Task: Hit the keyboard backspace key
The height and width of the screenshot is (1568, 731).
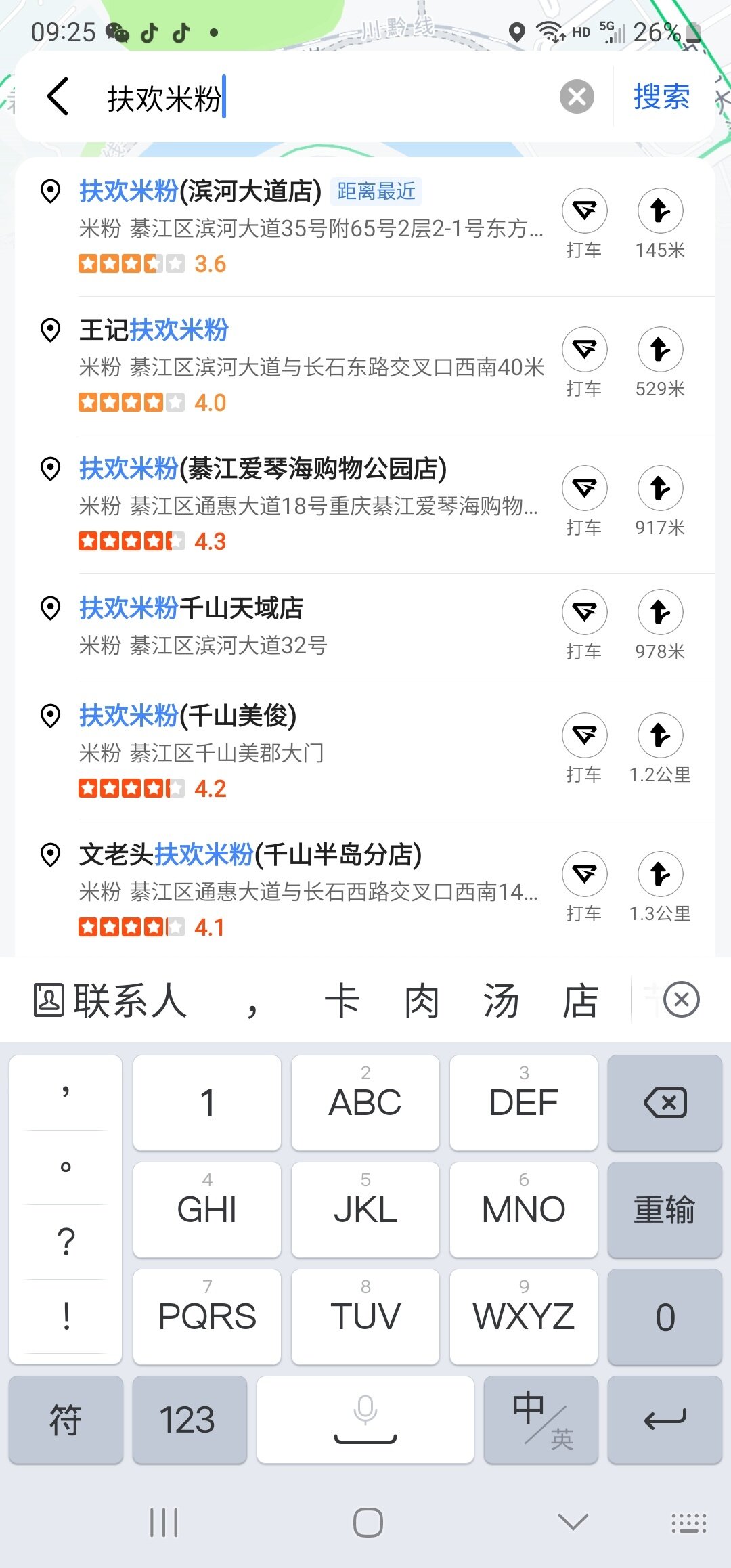Action: click(x=665, y=1103)
